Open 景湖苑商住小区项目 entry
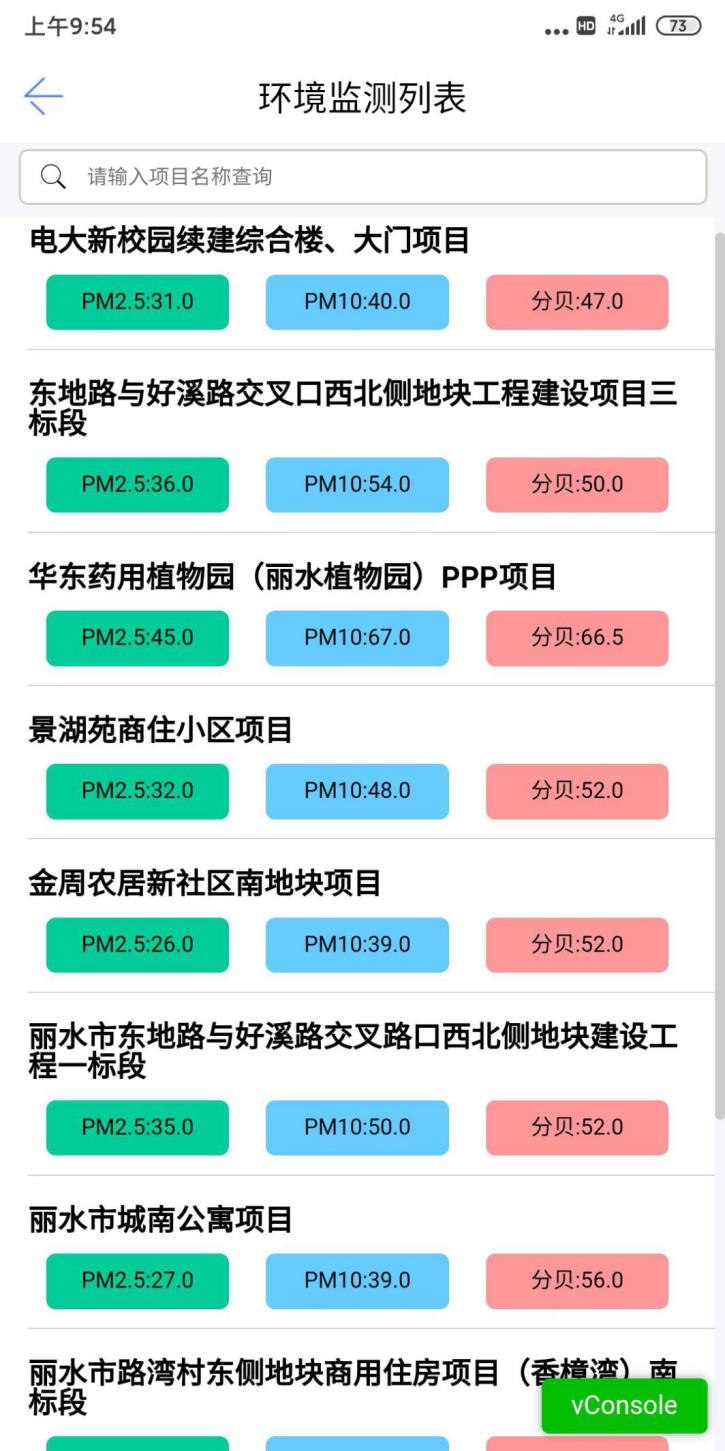The width and height of the screenshot is (725, 1451). [161, 730]
